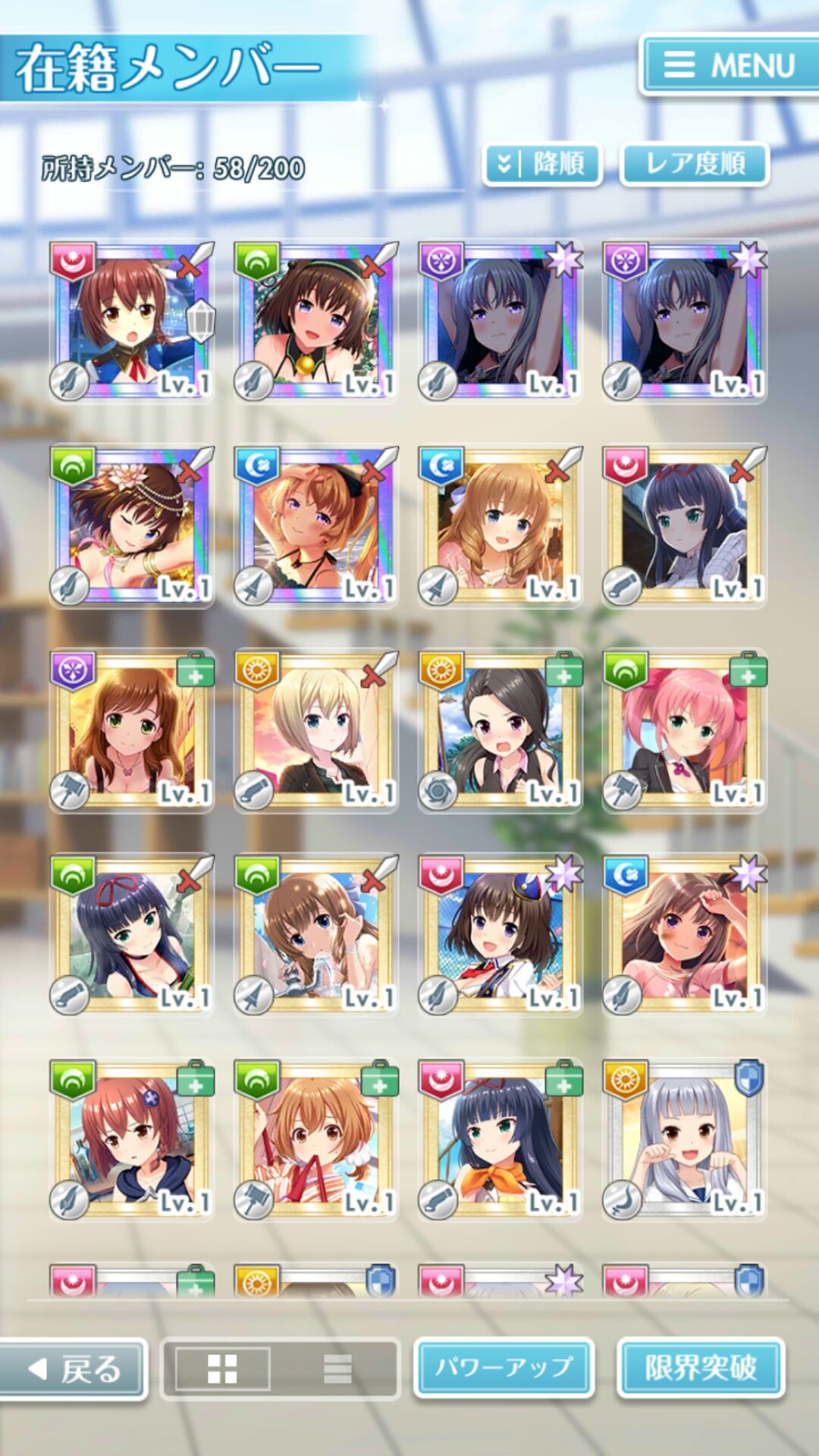Image resolution: width=819 pixels, height=1456 pixels.
Task: Open the blonde short-haired girl card
Action: pyautogui.click(x=316, y=731)
